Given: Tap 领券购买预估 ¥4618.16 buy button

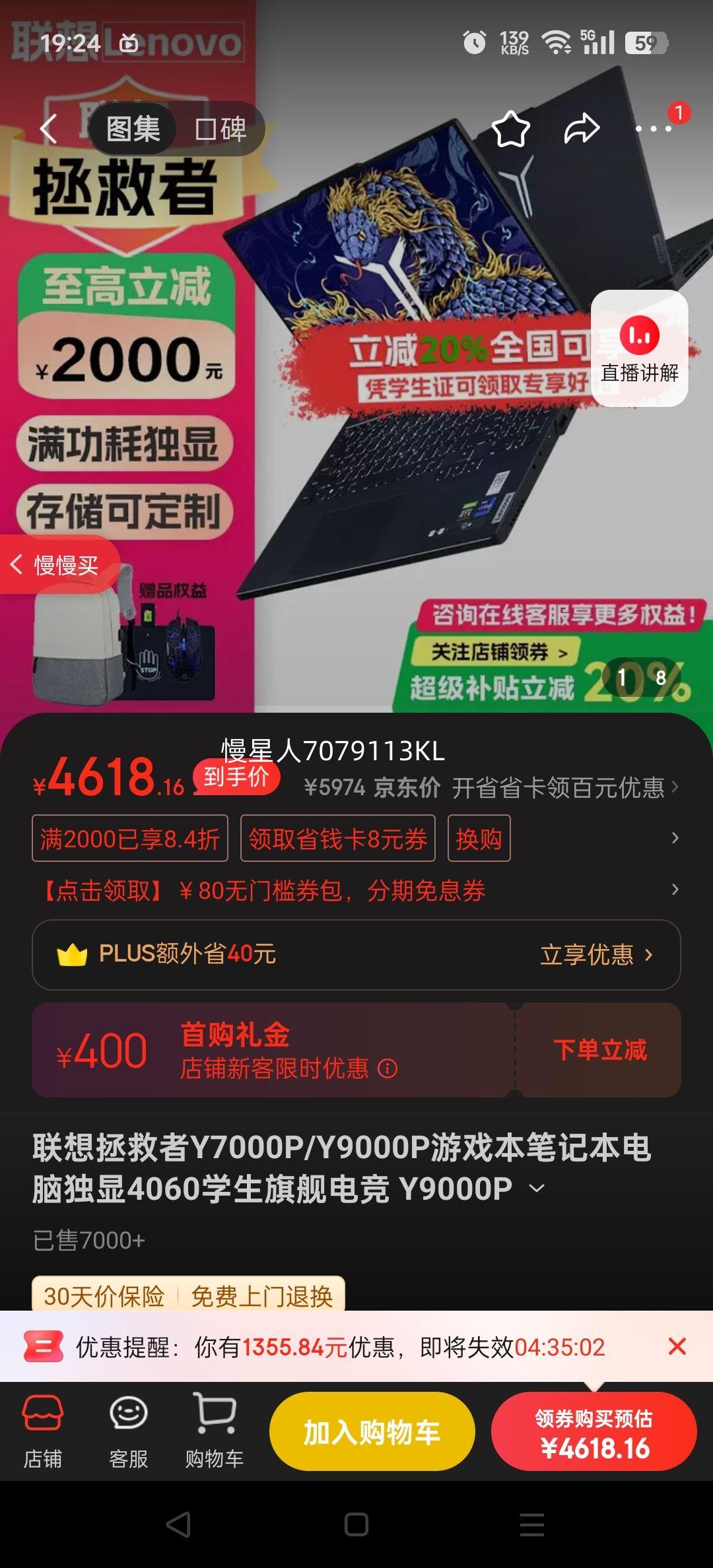Looking at the screenshot, I should (595, 1431).
